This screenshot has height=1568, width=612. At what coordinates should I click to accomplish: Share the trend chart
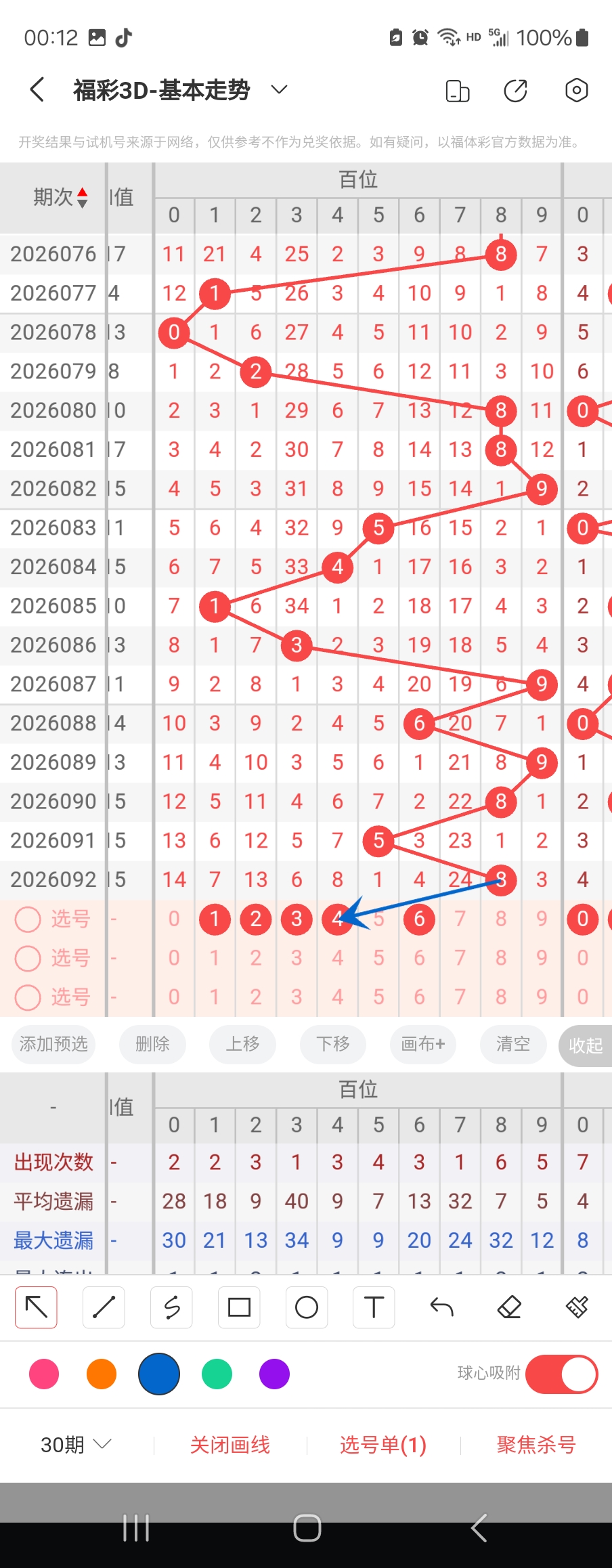point(516,90)
